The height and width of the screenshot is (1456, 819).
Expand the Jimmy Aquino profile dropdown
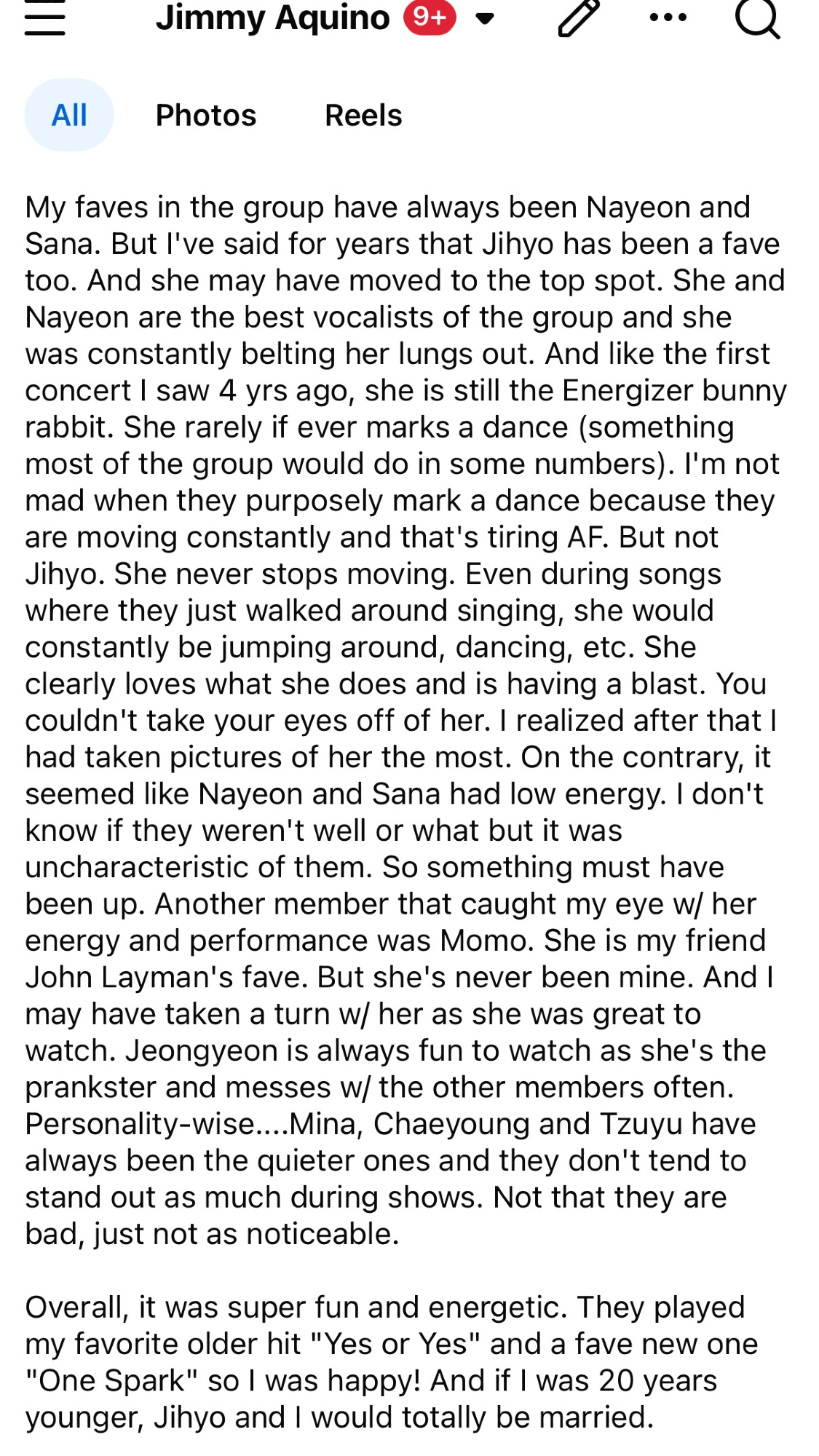(485, 17)
